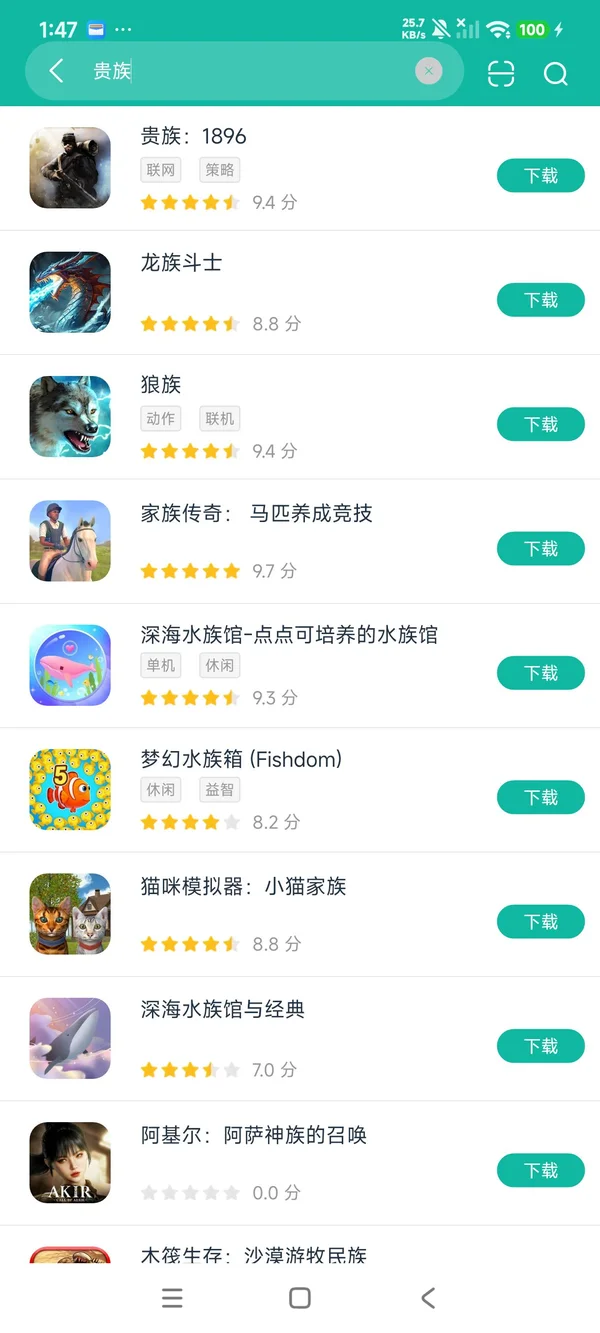
Task: Download 家族传奇：马匹养成竞技
Action: (x=540, y=549)
